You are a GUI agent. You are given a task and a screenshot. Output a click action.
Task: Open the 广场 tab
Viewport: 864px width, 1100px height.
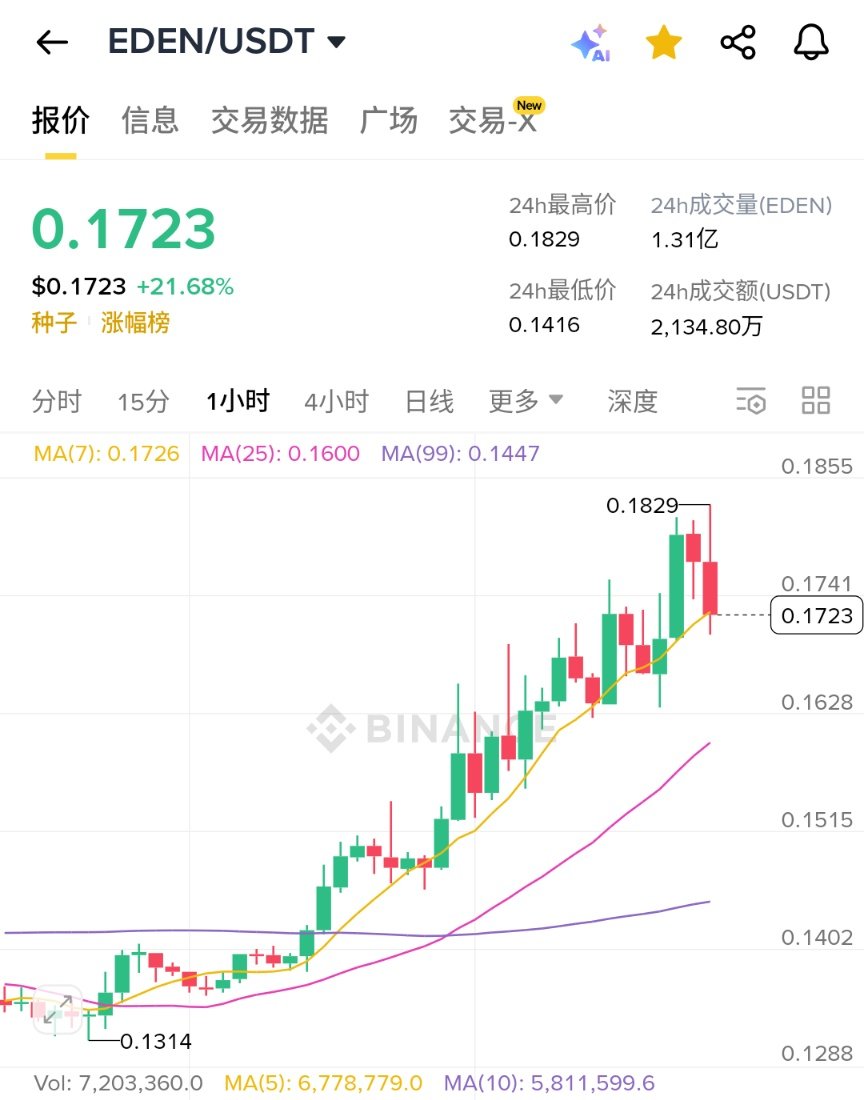pyautogui.click(x=388, y=121)
